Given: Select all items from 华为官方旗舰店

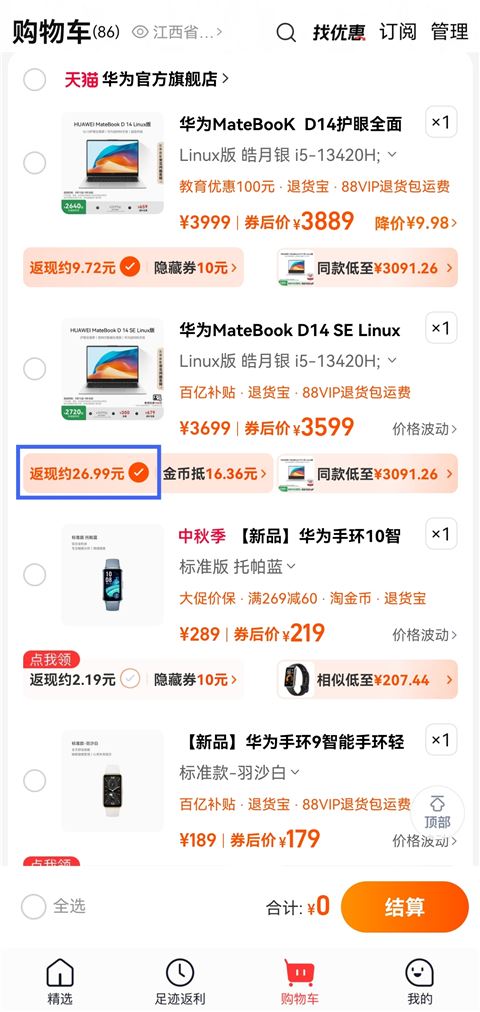Looking at the screenshot, I should (x=35, y=80).
